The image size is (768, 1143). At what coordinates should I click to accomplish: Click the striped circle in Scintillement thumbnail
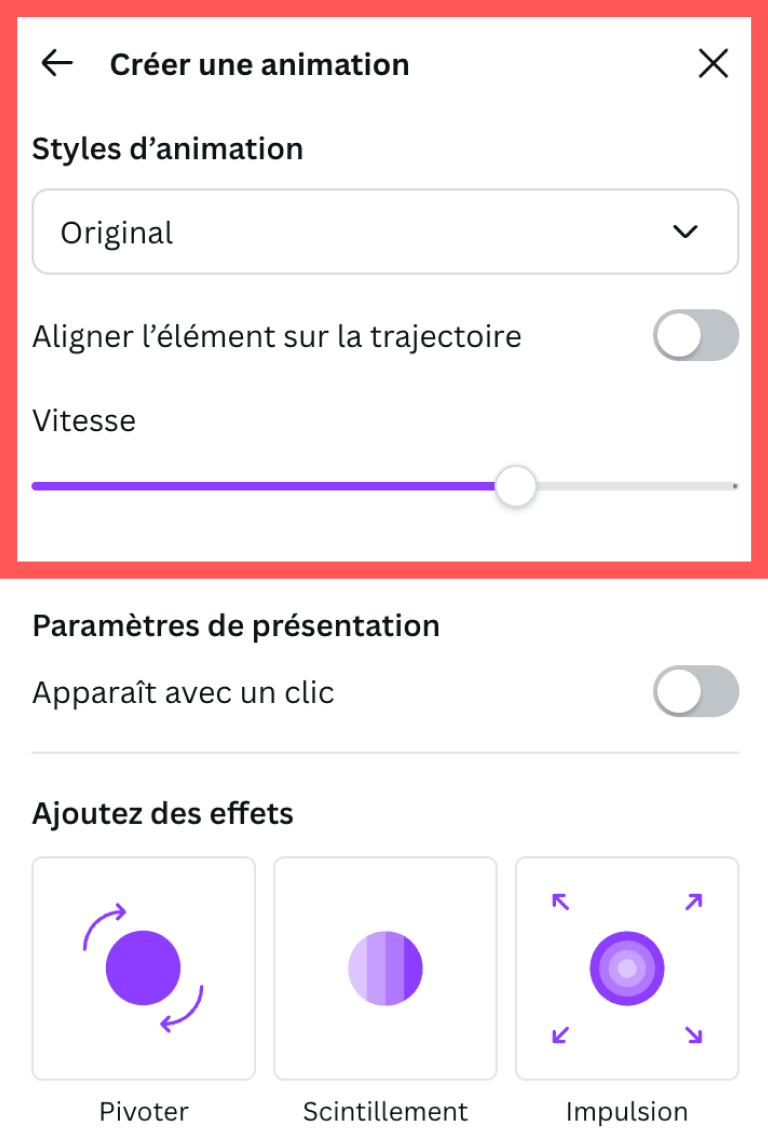tap(385, 967)
